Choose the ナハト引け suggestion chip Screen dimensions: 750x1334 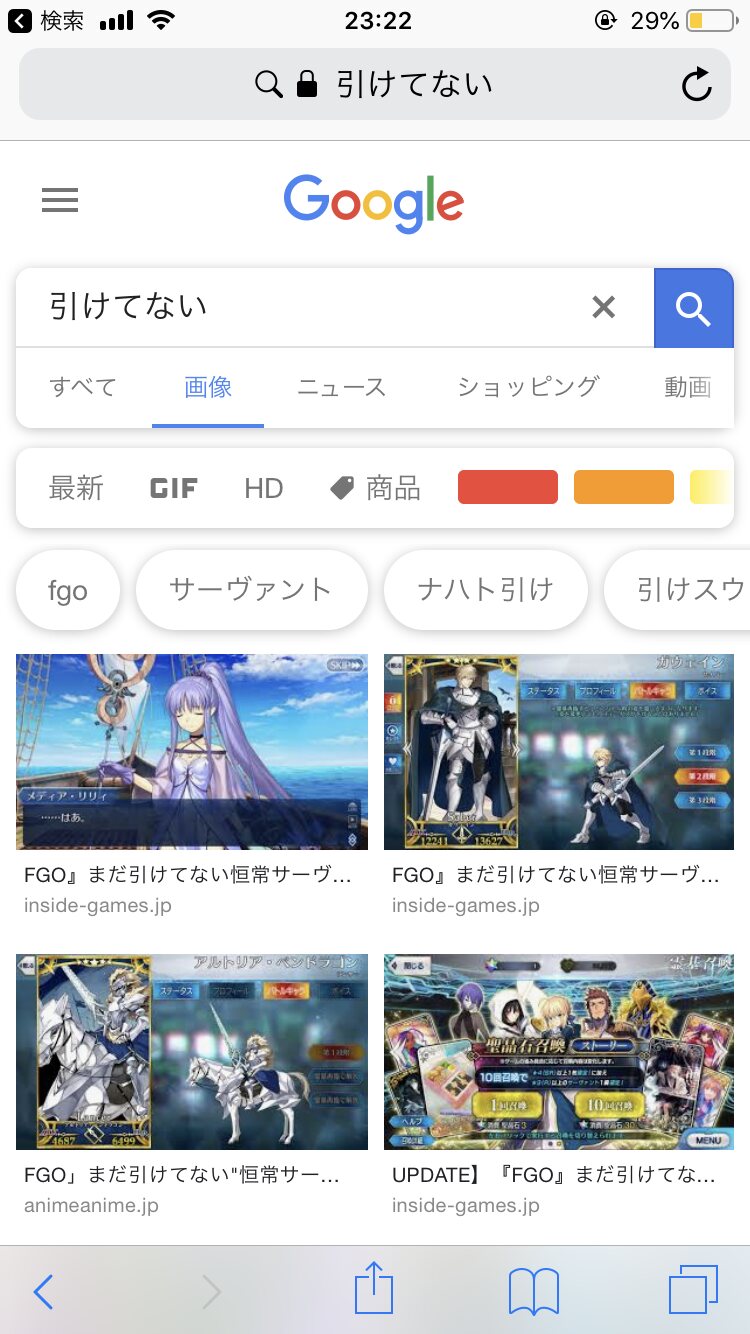(485, 590)
